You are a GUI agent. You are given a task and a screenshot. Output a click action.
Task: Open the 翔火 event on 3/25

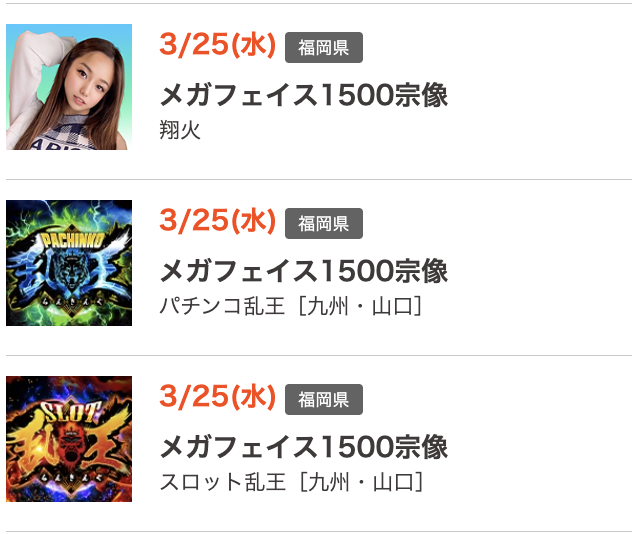[x=303, y=95]
